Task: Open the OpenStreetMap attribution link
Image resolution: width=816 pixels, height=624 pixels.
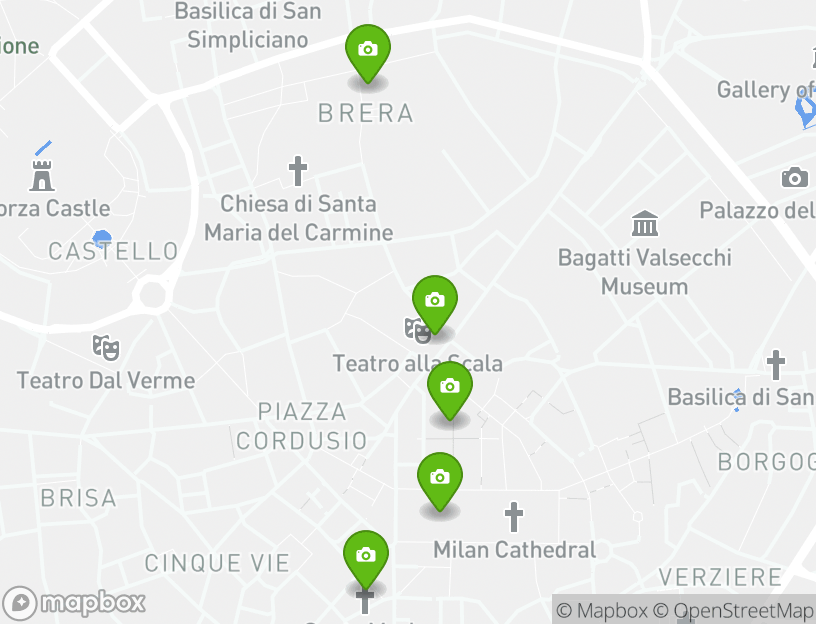Action: tap(740, 610)
